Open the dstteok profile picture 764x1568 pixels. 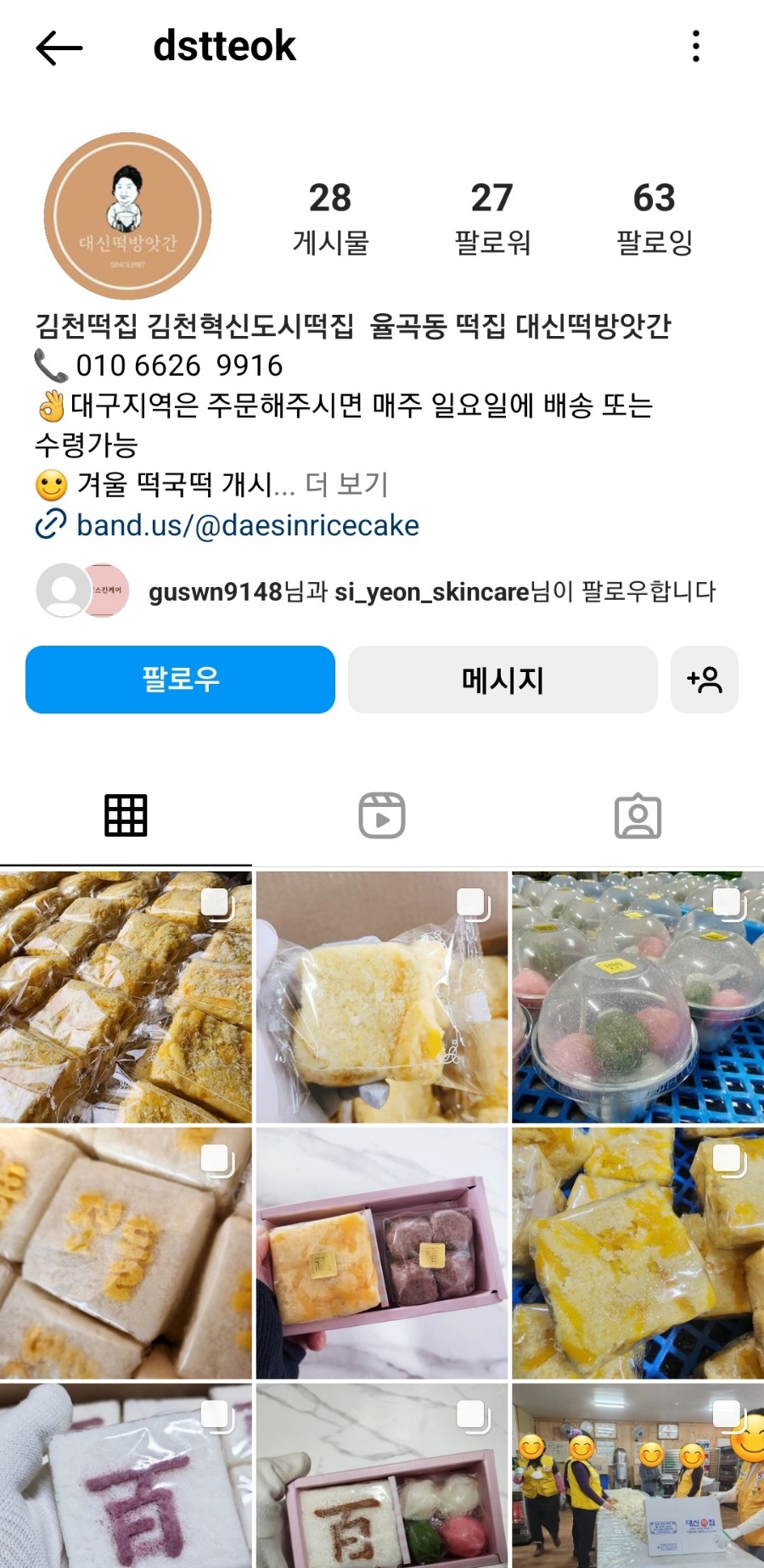(127, 216)
